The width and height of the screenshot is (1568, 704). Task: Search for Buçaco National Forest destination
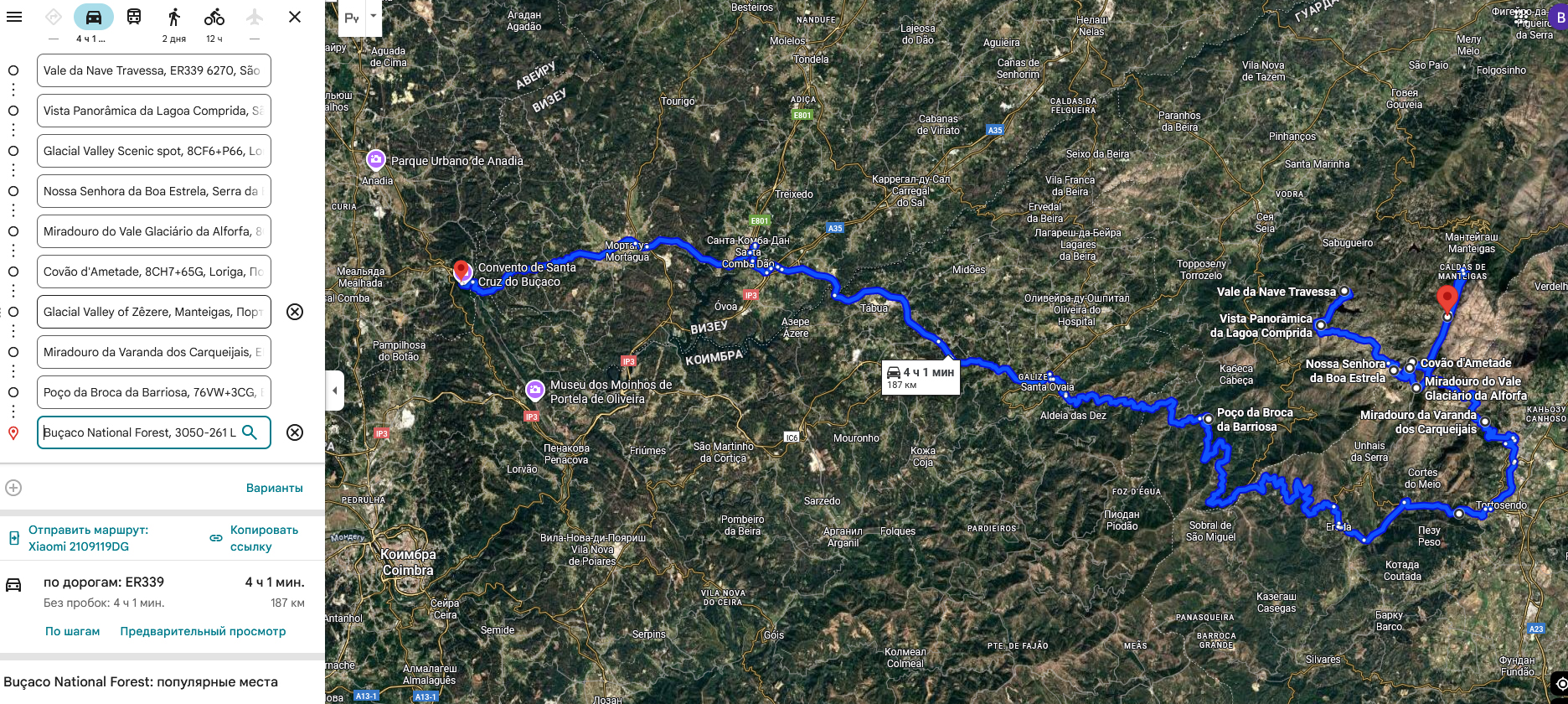[250, 432]
